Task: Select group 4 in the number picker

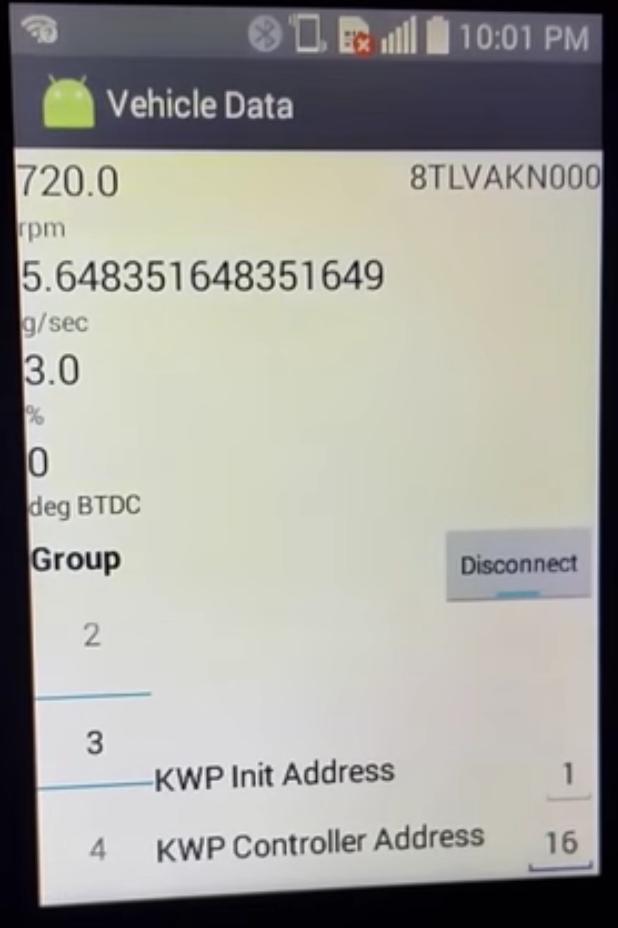Action: point(97,850)
